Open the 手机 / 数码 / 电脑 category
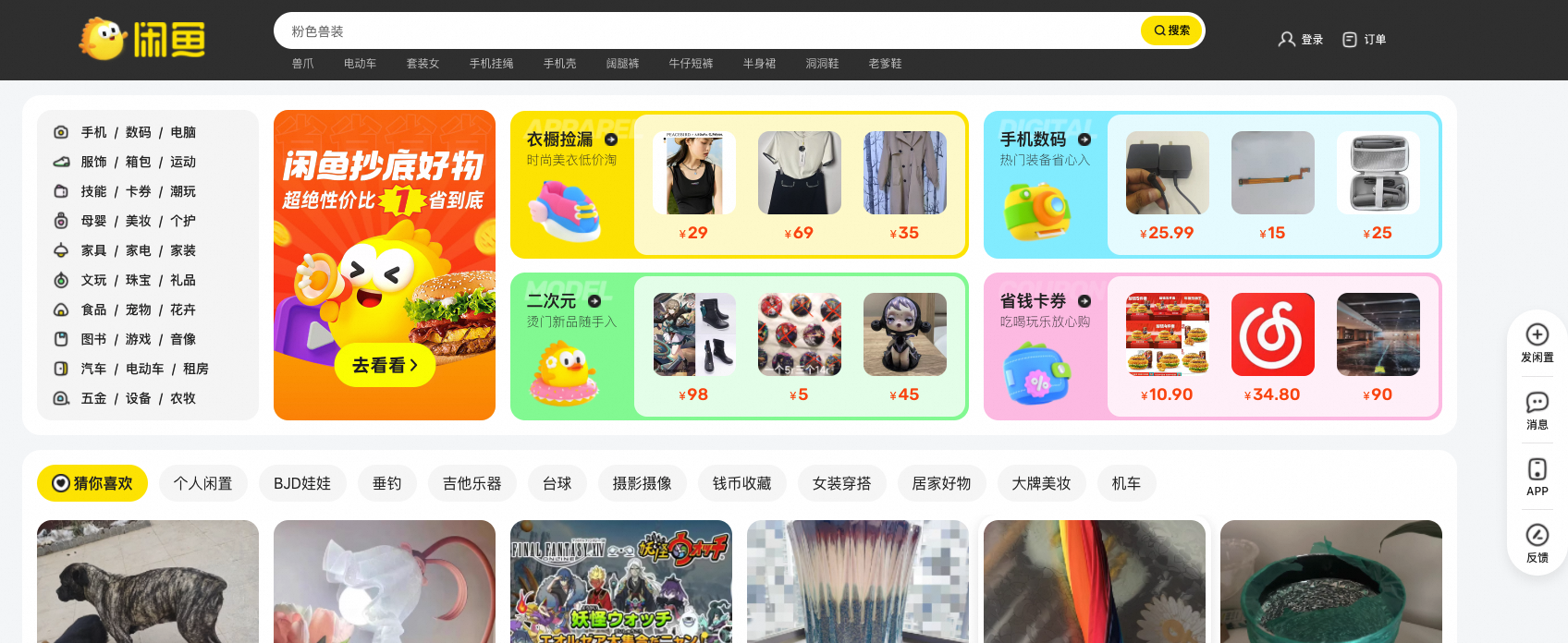 click(x=138, y=132)
